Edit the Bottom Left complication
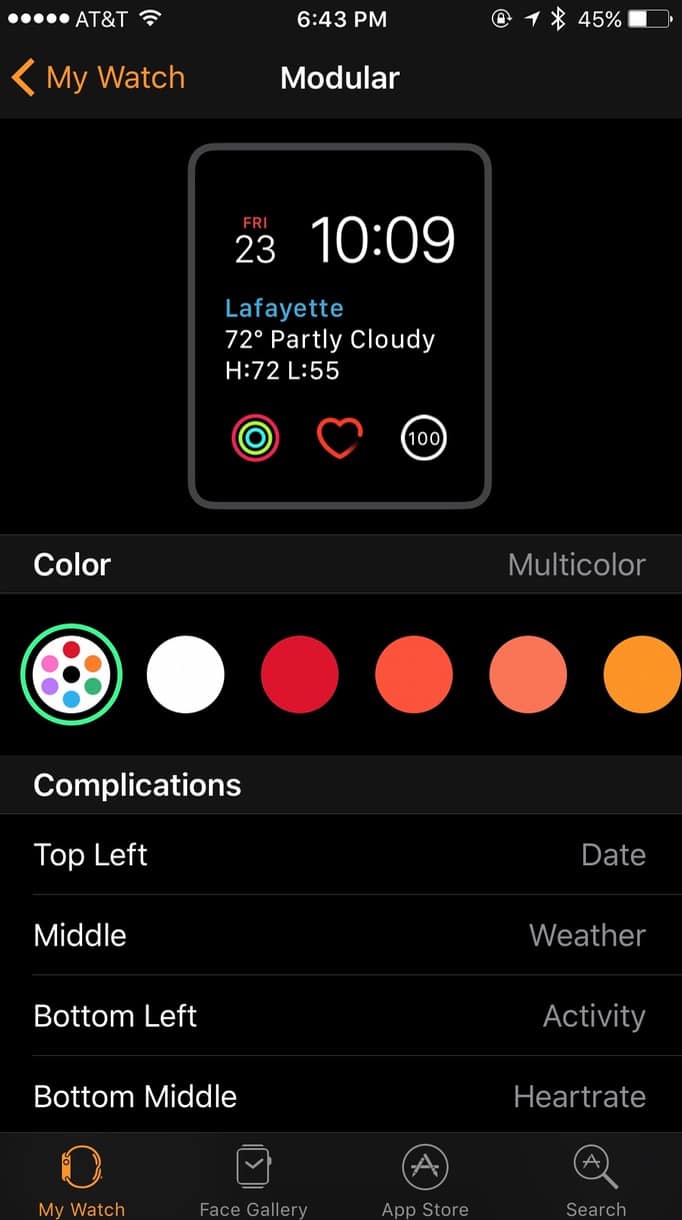 pos(341,1016)
